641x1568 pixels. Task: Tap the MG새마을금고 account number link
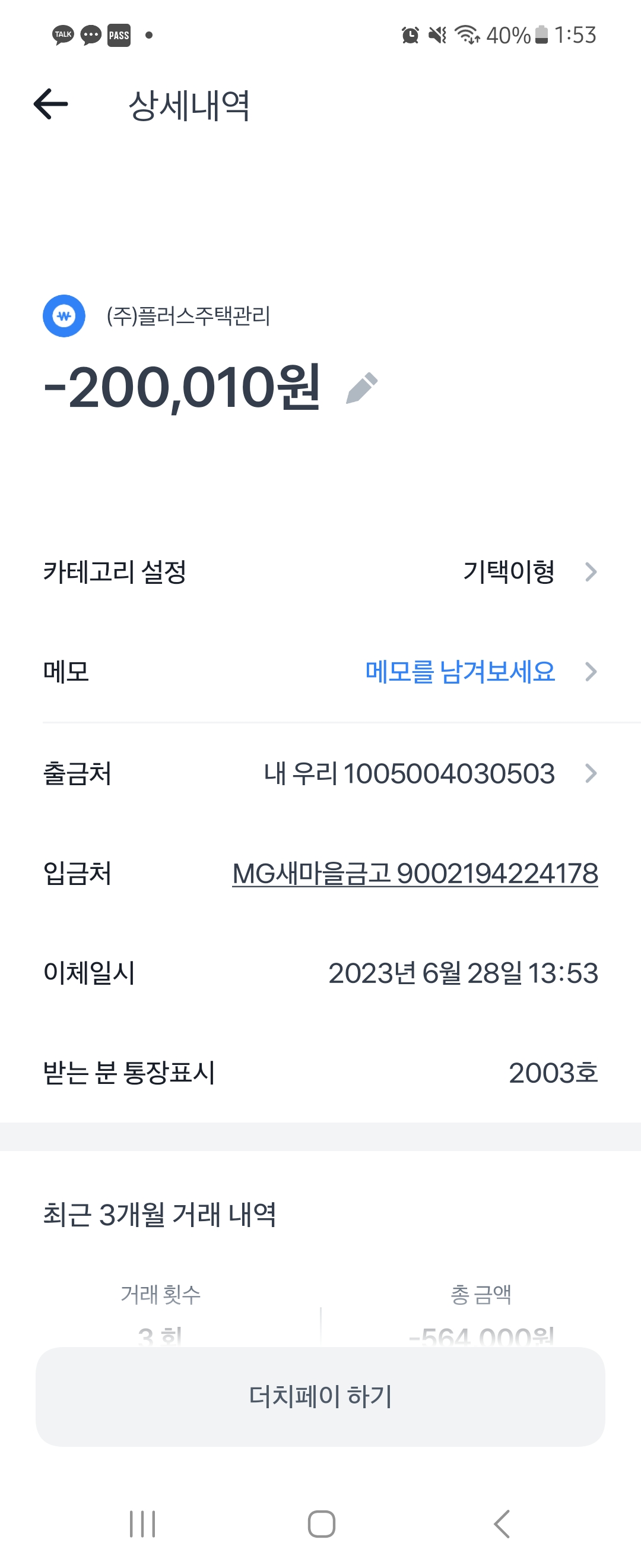(415, 874)
